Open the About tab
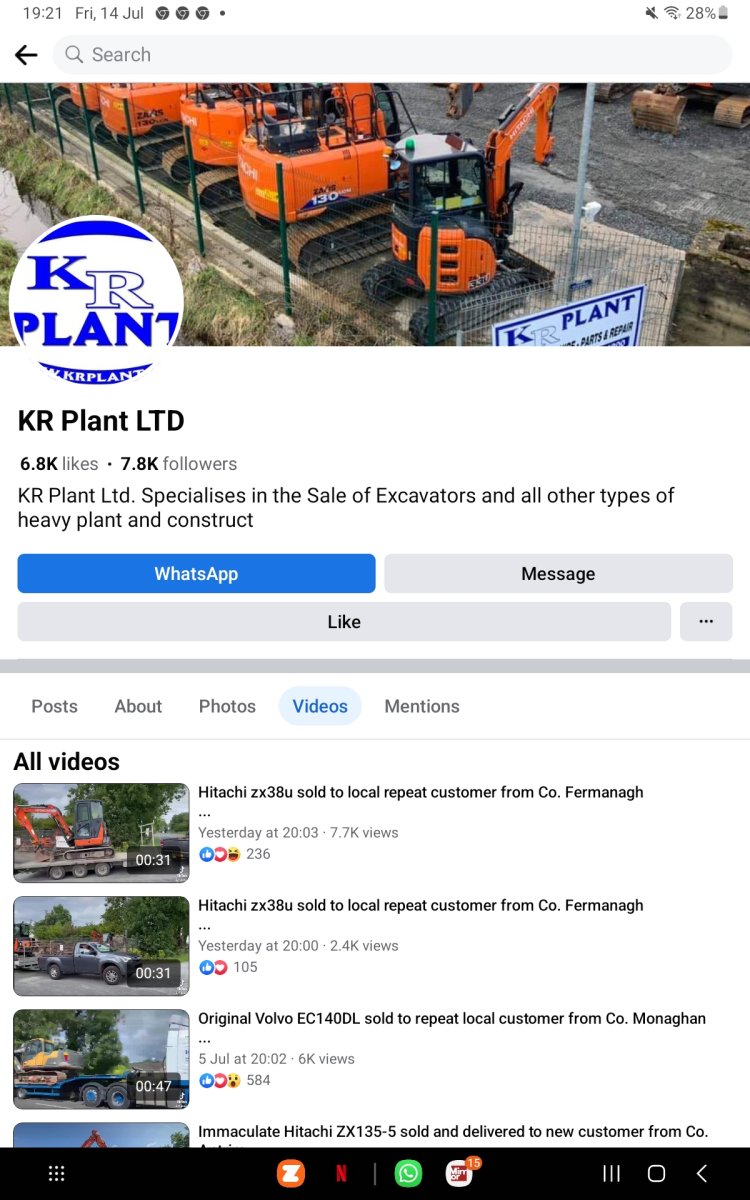 click(x=137, y=706)
